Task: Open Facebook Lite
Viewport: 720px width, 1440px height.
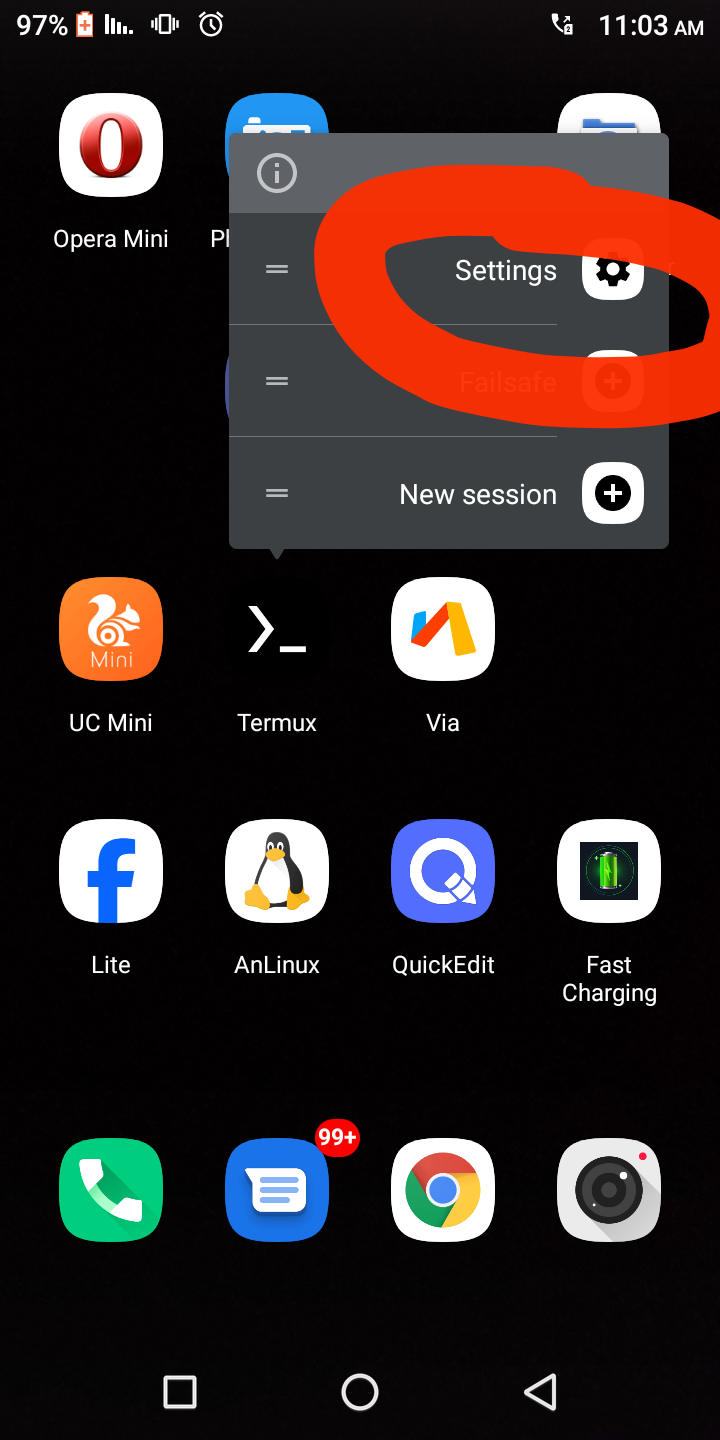Action: click(111, 872)
